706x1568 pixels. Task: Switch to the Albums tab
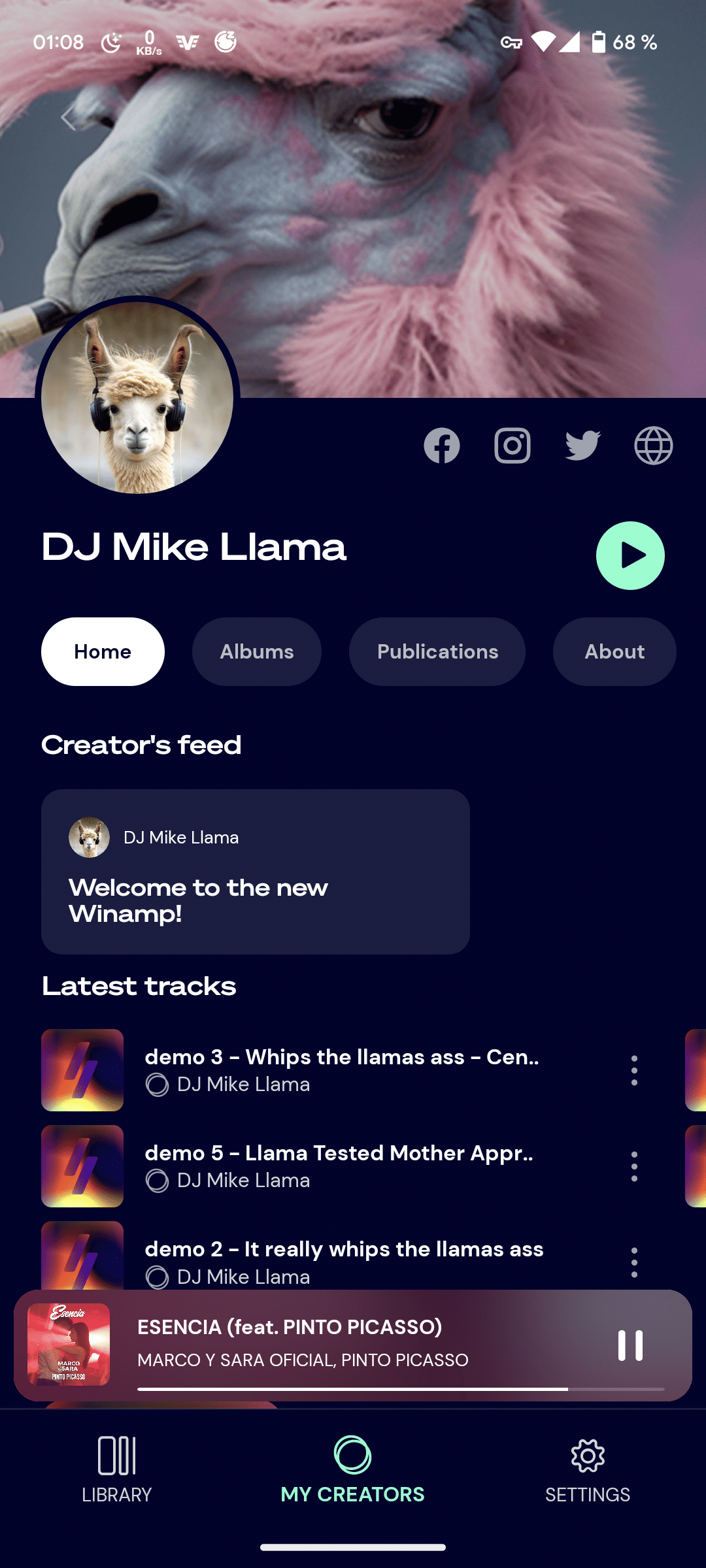pos(256,651)
